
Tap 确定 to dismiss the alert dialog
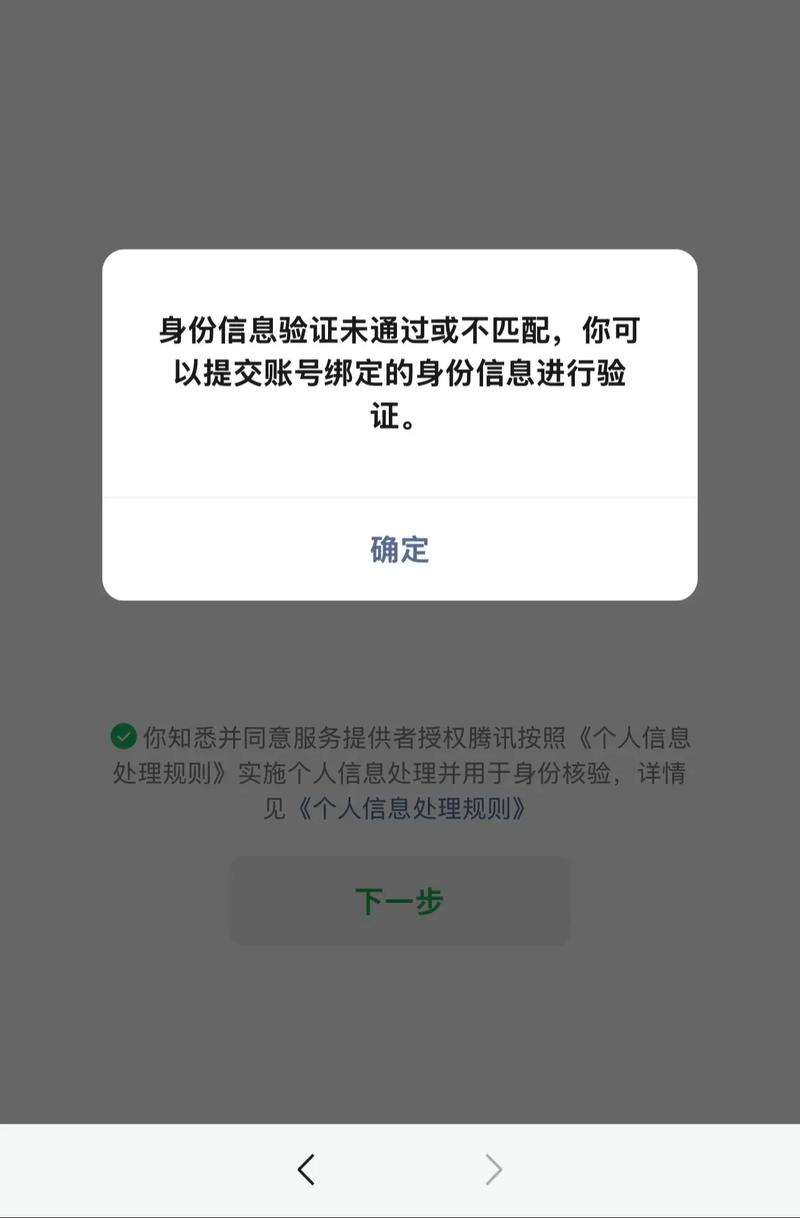tap(399, 548)
